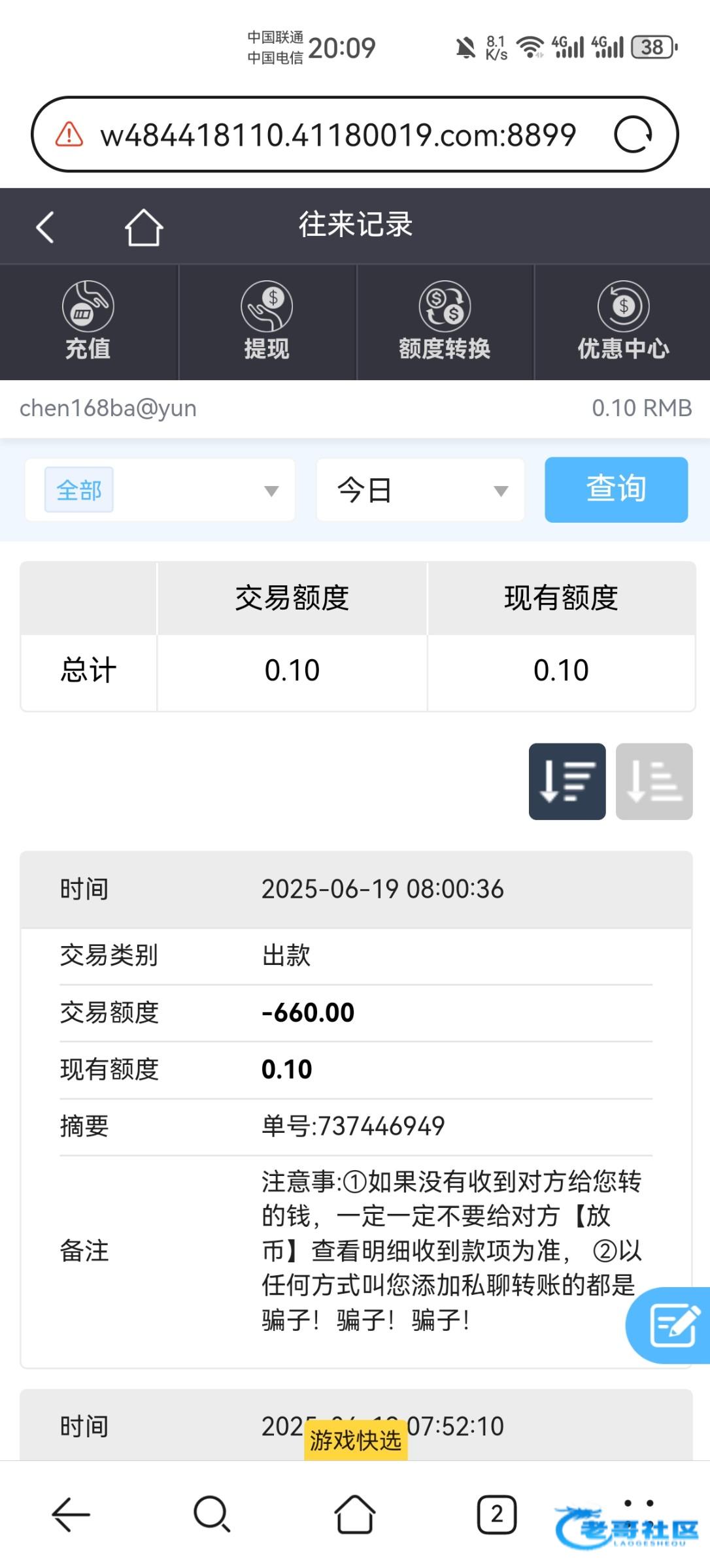The image size is (710, 1568).
Task: Open 游戏快选 quick game selection
Action: point(355,1440)
